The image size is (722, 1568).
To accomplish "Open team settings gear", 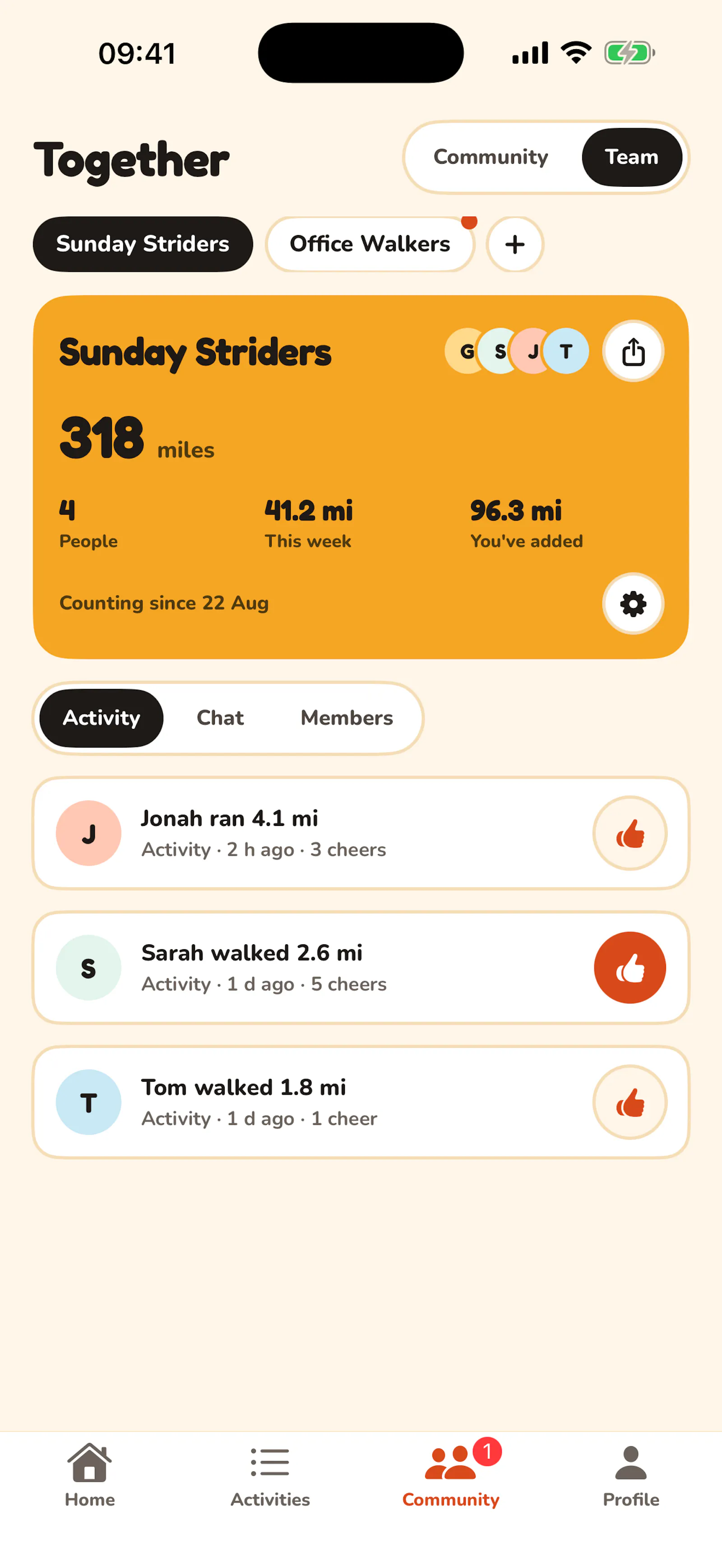I will pyautogui.click(x=633, y=603).
